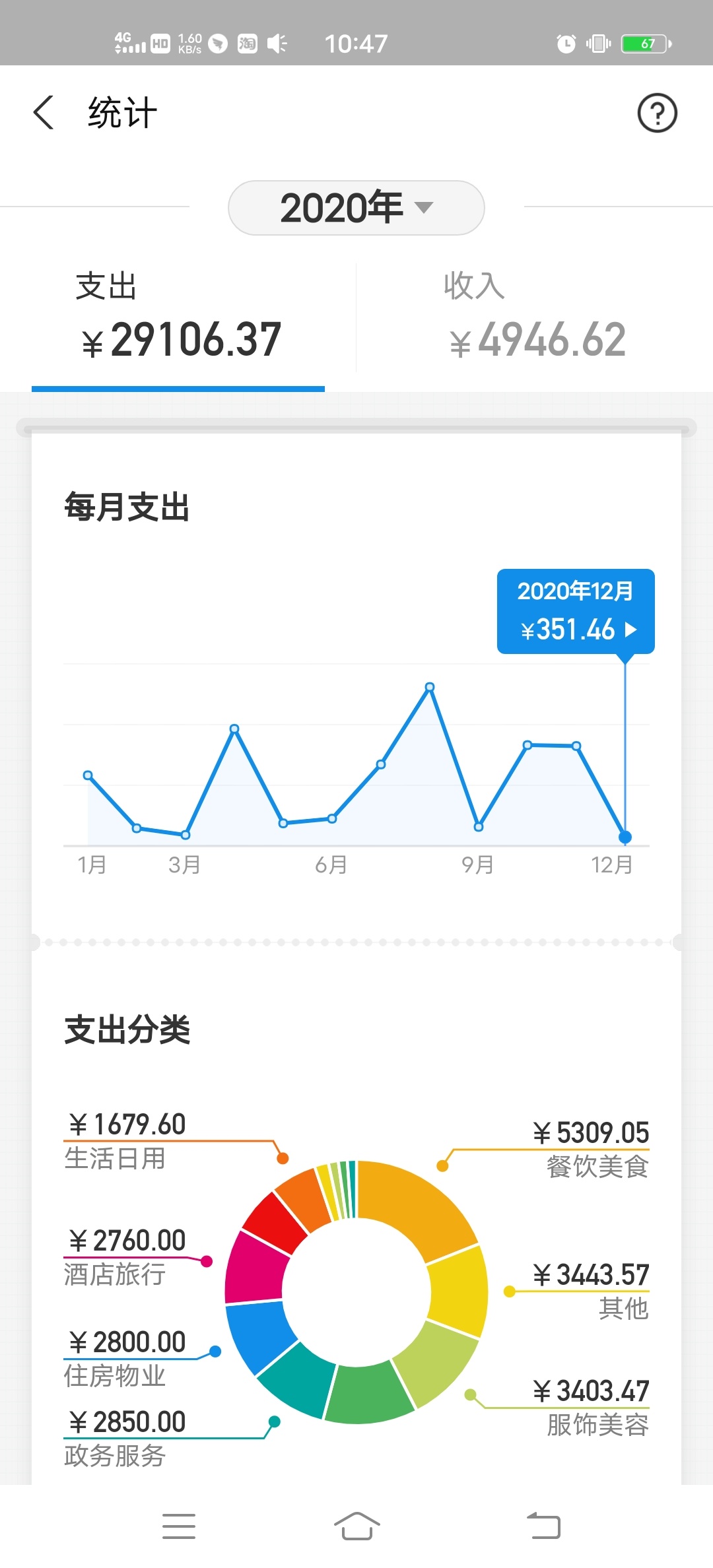This screenshot has height=1568, width=713.
Task: Open the system recent apps menu
Action: (179, 1526)
